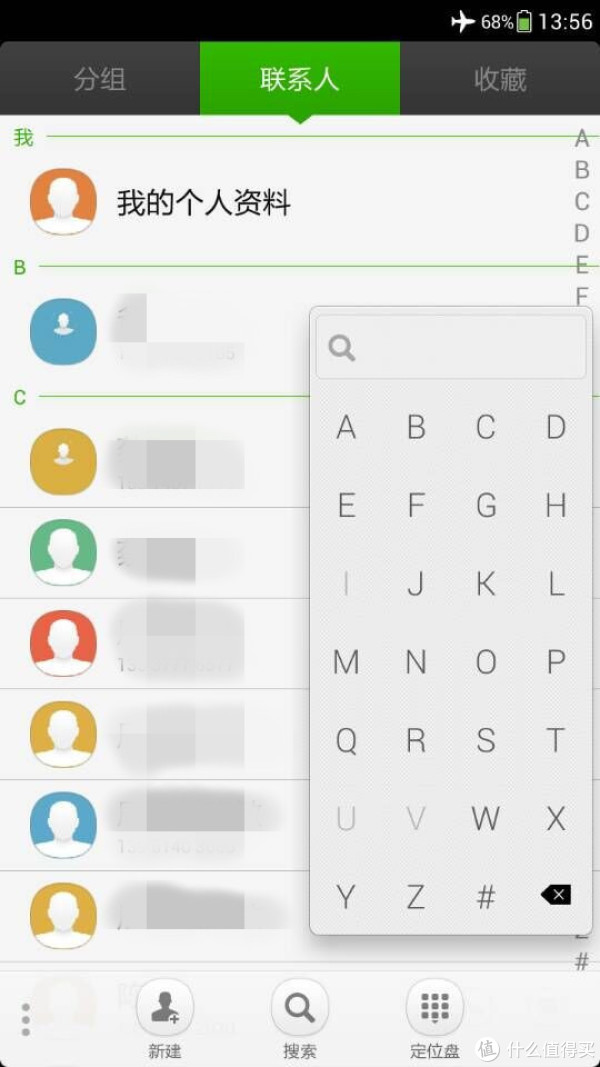The width and height of the screenshot is (600, 1067).
Task: Jump to letter S on the locator pad
Action: pos(486,740)
